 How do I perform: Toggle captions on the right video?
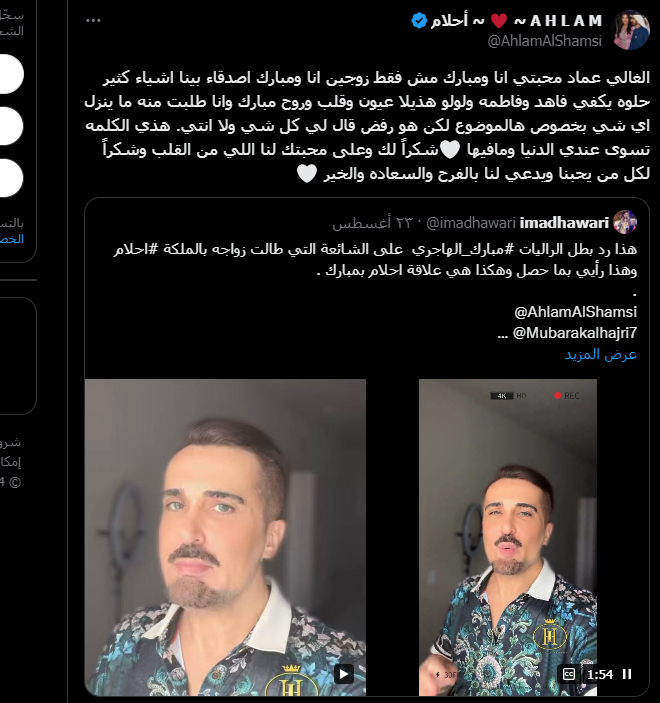coord(568,674)
